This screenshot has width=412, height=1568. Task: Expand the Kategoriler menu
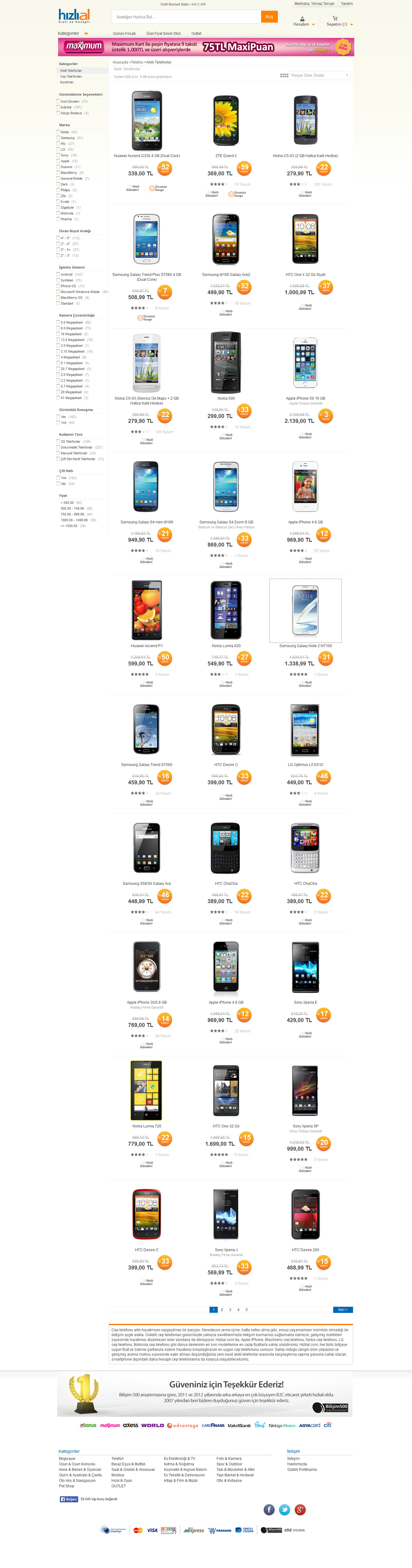(x=73, y=34)
